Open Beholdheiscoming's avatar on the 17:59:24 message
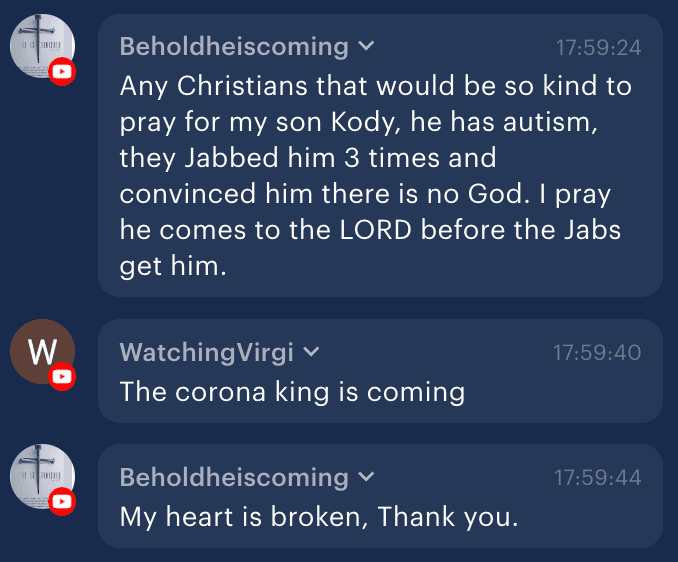This screenshot has width=678, height=562. click(x=42, y=47)
